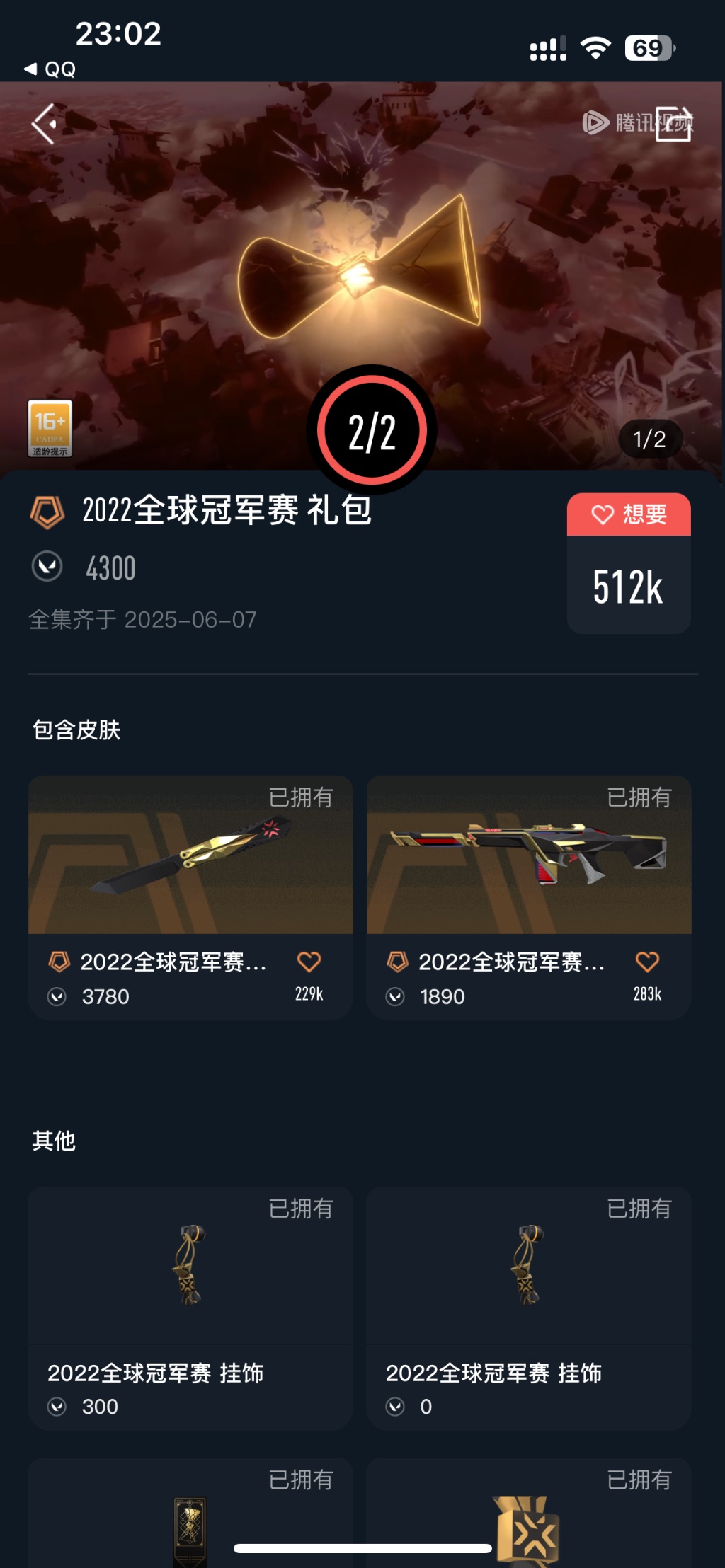The width and height of the screenshot is (725, 1568).
Task: Like the skin with 229k hearts
Action: coord(309,962)
